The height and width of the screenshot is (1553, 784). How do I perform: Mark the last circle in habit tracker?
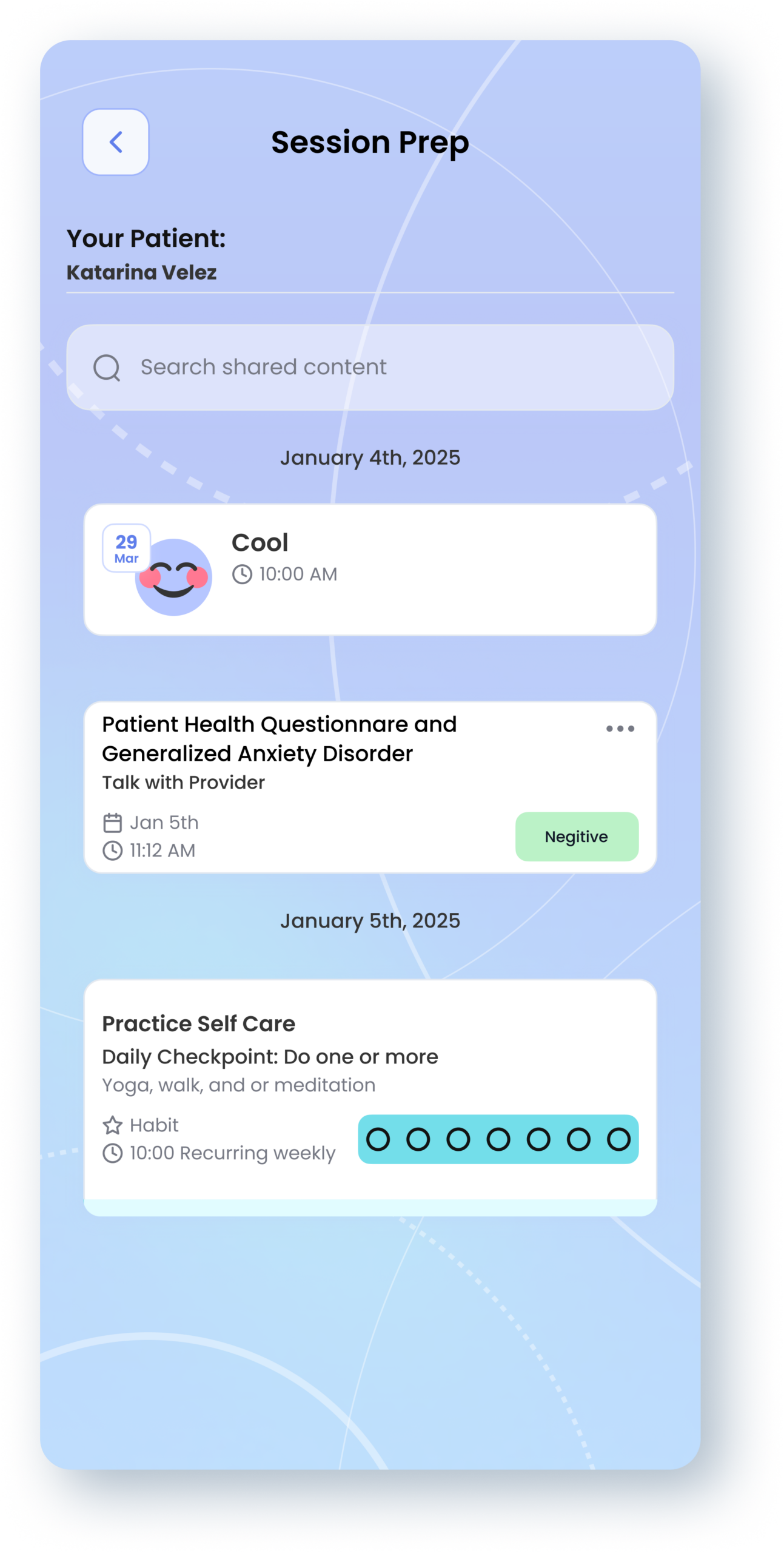tap(618, 1139)
